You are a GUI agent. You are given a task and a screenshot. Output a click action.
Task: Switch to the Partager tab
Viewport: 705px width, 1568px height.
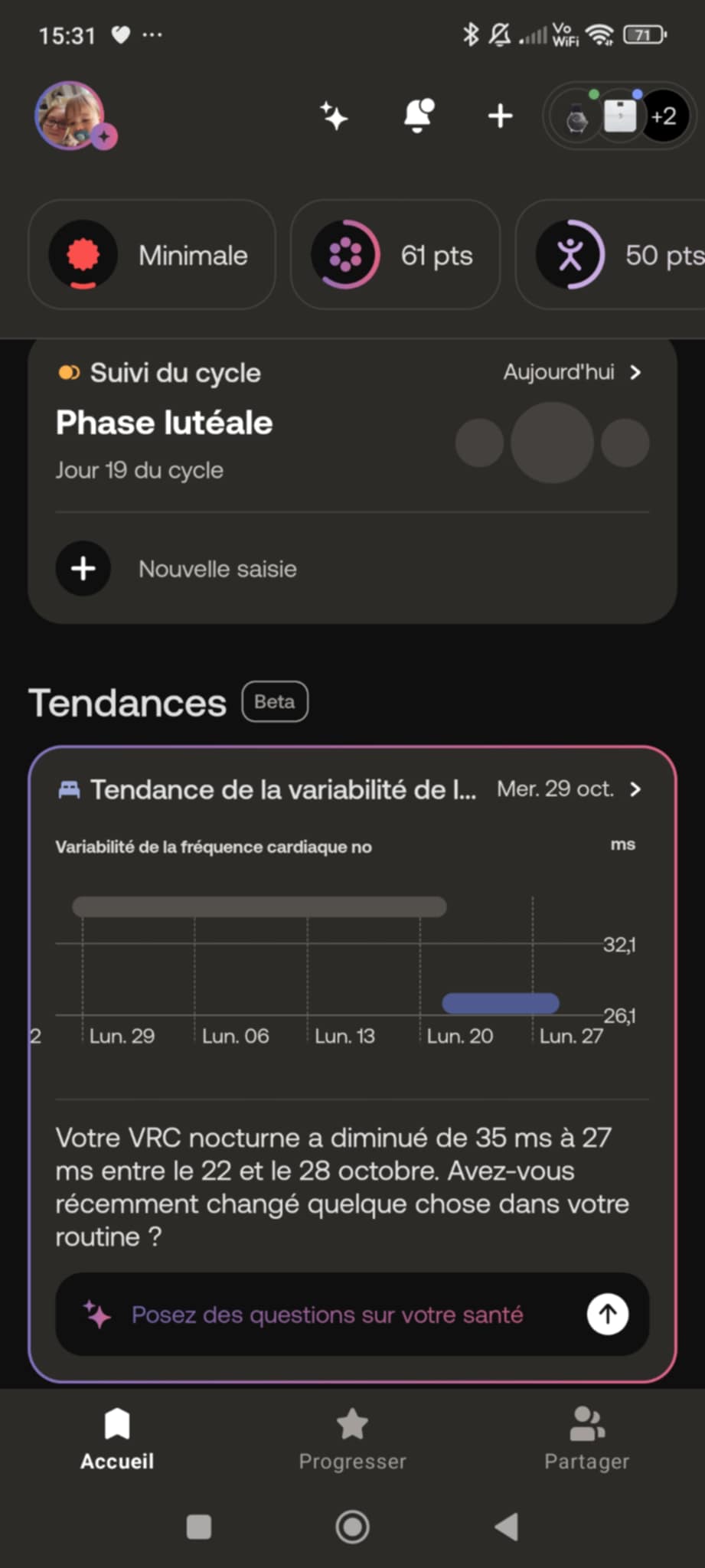click(x=586, y=1439)
